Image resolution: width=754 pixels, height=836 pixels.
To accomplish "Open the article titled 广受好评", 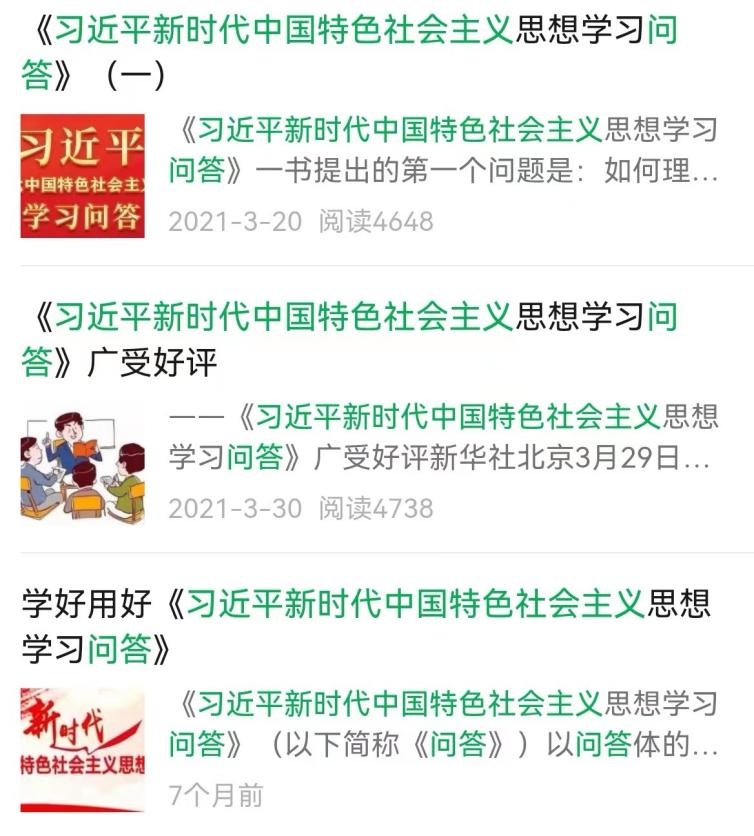I will tap(350, 340).
